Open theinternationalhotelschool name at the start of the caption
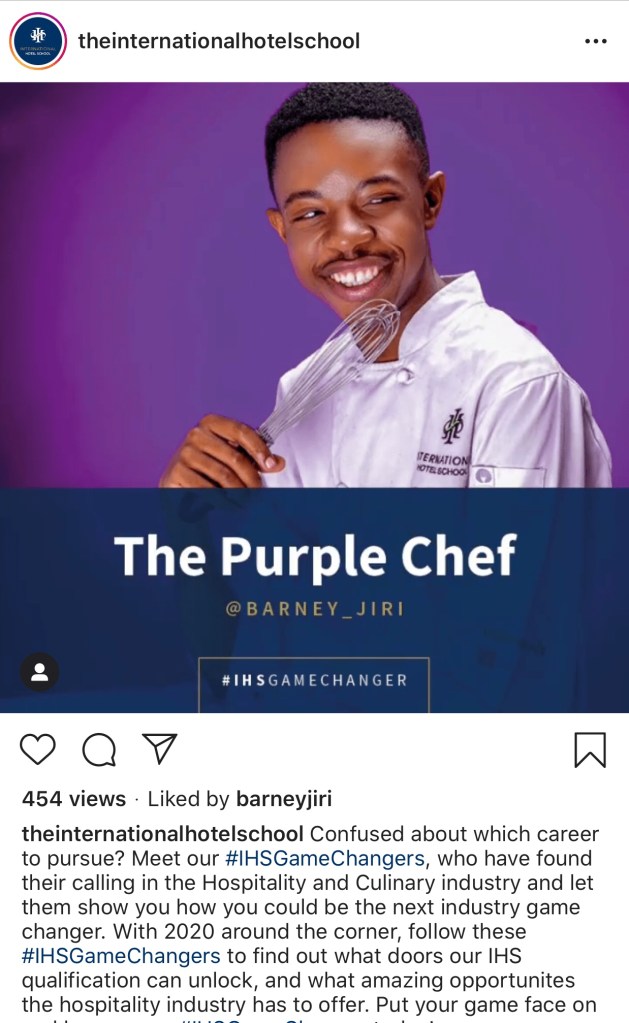This screenshot has width=629, height=1023. [163, 834]
